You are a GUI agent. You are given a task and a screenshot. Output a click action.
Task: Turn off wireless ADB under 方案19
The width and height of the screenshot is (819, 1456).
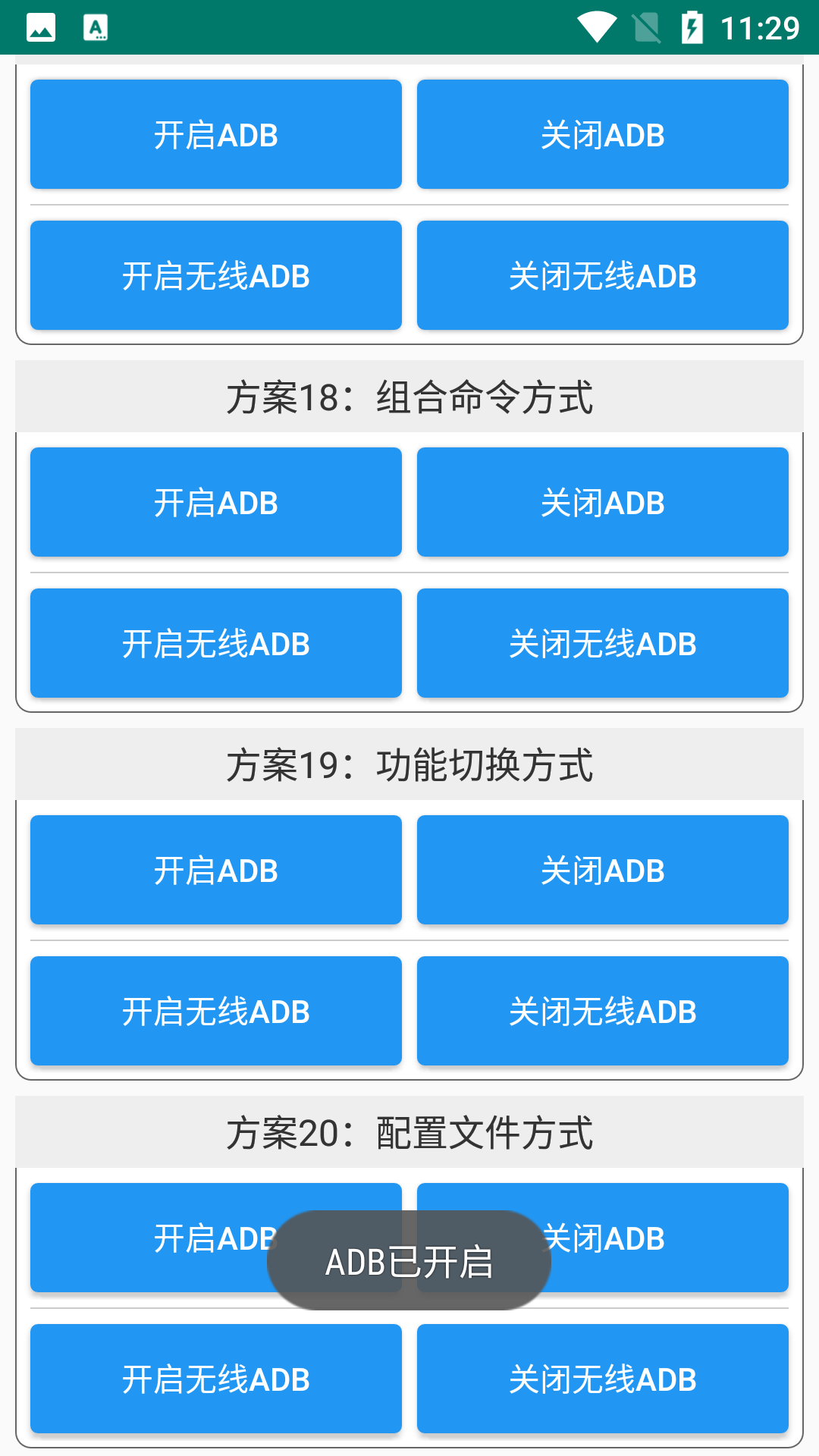tap(603, 1010)
